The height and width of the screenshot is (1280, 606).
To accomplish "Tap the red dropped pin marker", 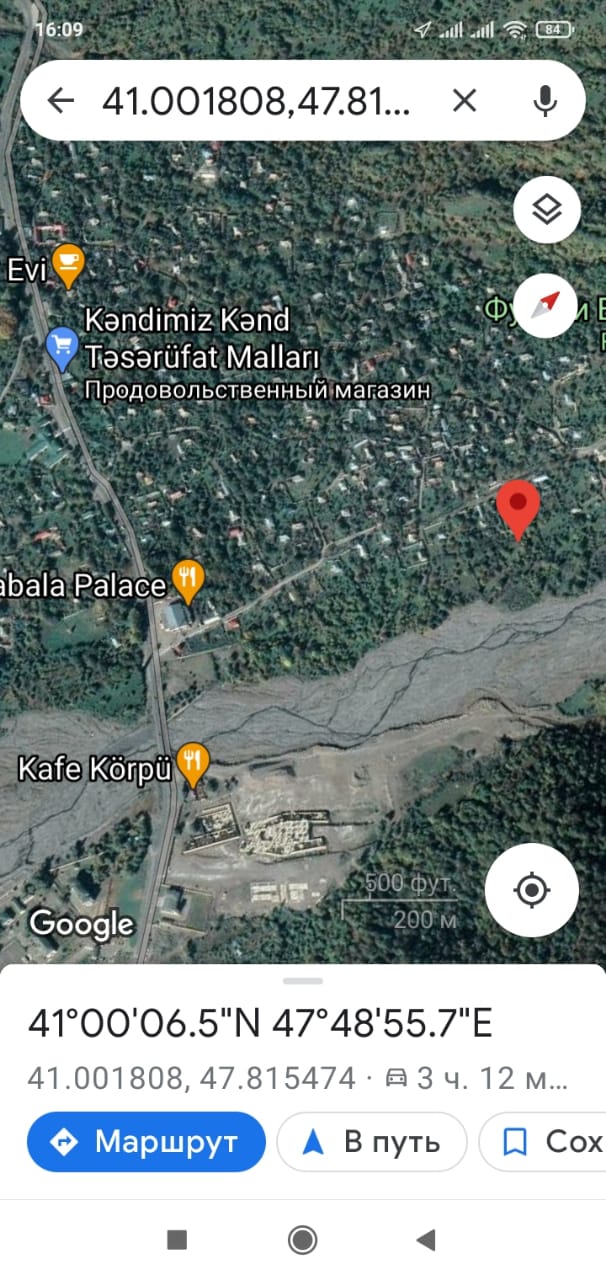I will tap(518, 508).
